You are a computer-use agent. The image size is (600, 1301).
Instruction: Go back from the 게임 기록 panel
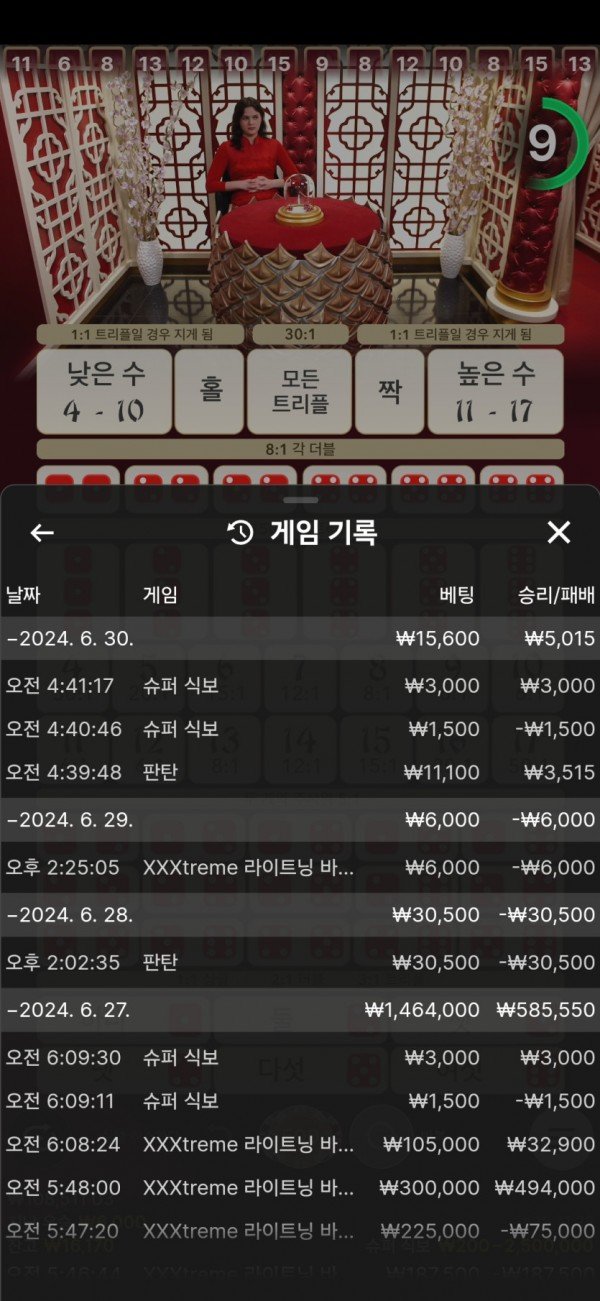tap(41, 533)
